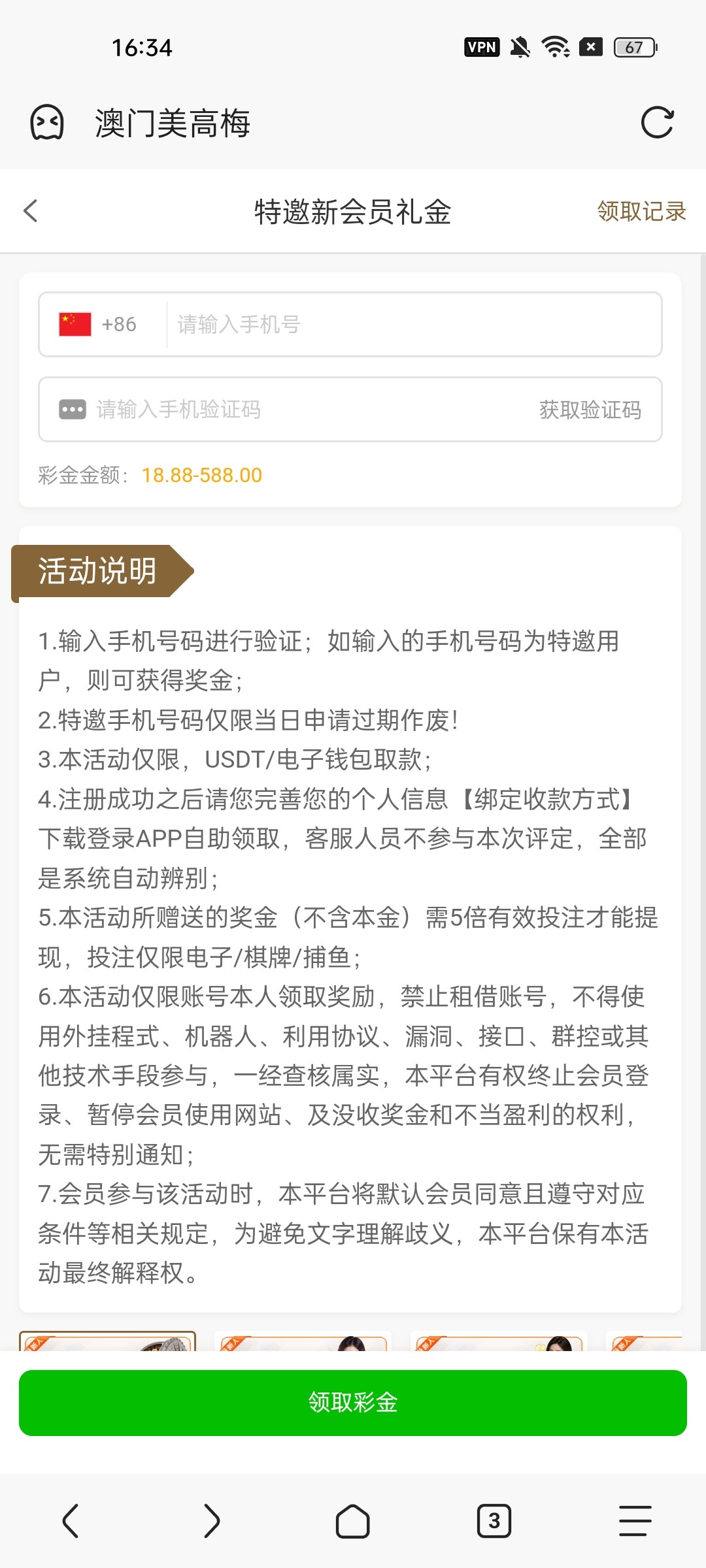Tap the page back arrow
Image resolution: width=706 pixels, height=1568 pixels.
31,211
